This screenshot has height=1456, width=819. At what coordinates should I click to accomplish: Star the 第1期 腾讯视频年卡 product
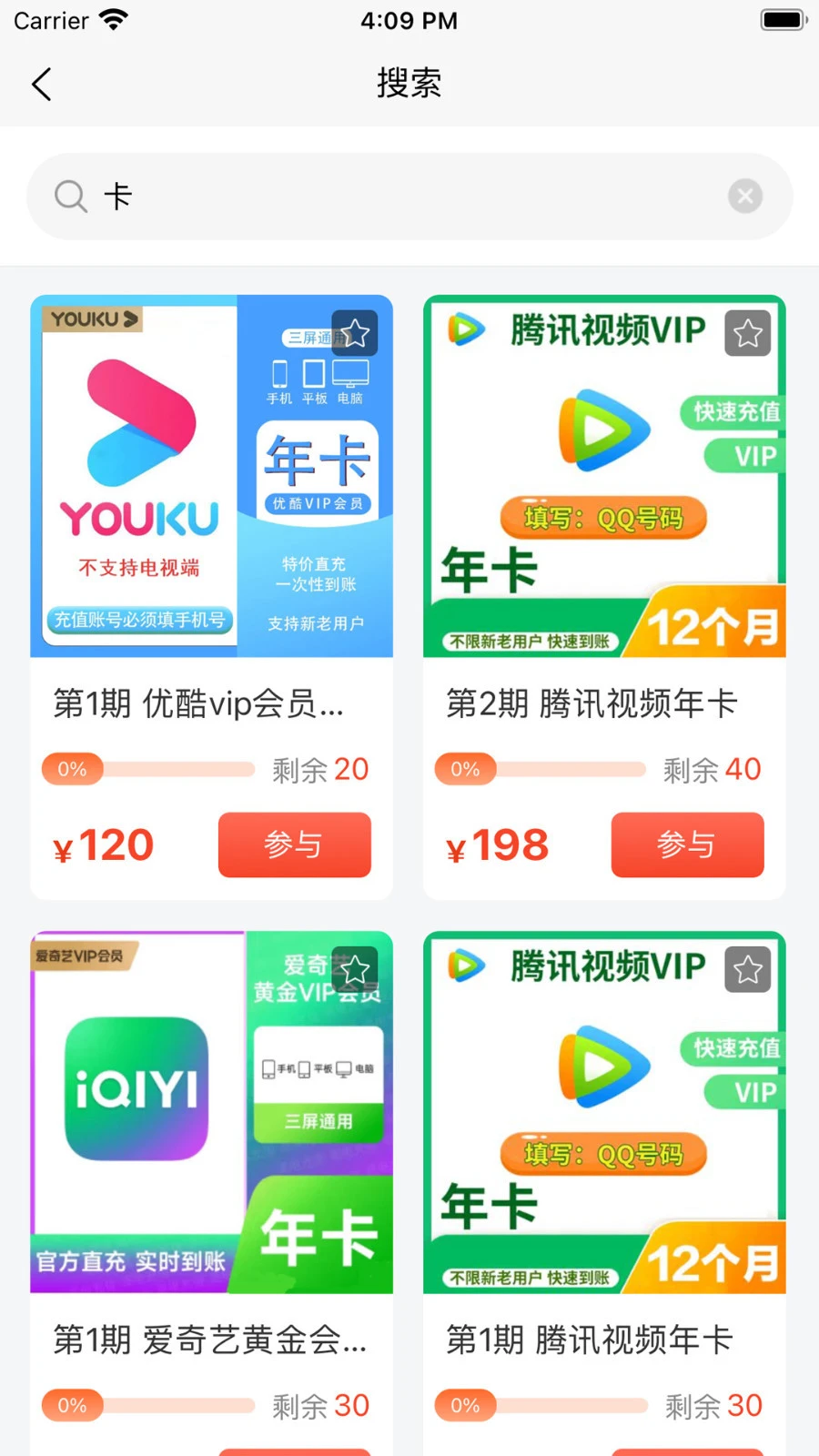click(x=747, y=969)
